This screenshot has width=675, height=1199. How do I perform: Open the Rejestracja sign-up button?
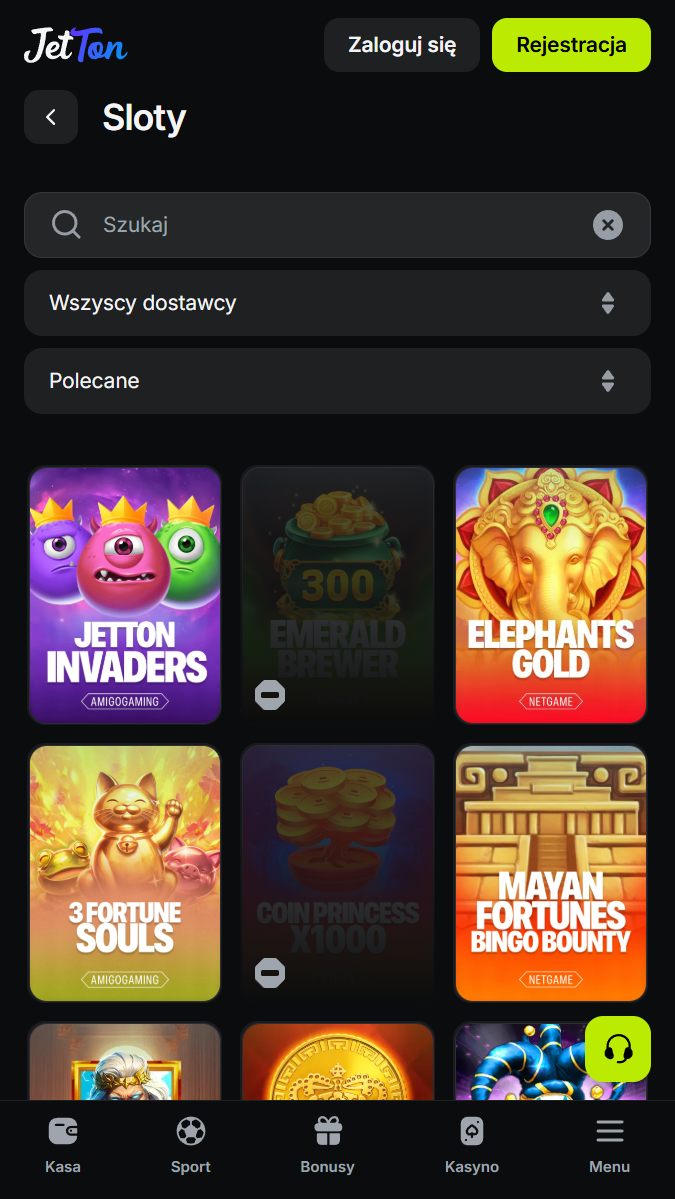[571, 45]
